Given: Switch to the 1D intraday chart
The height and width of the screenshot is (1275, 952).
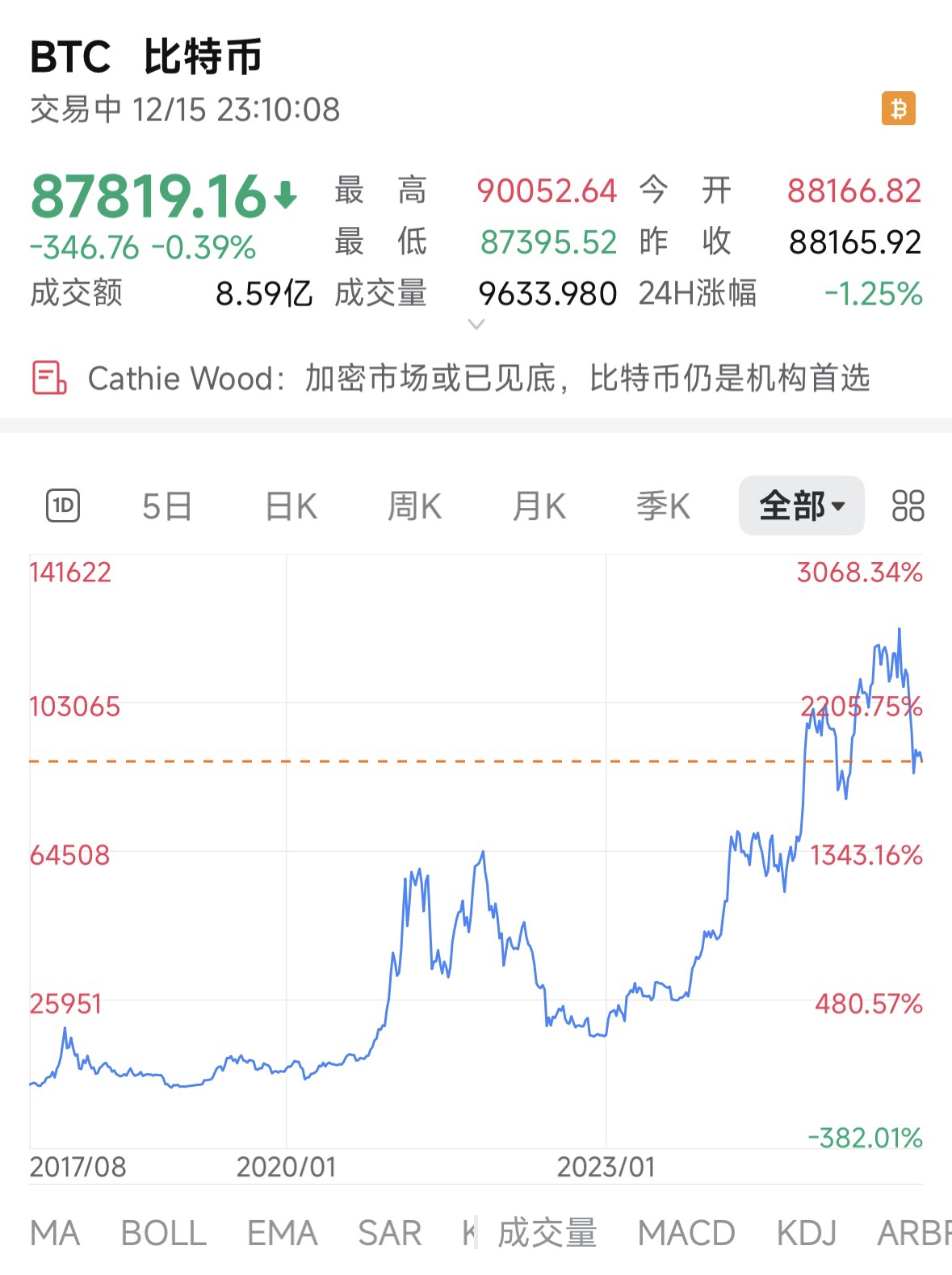Looking at the screenshot, I should coord(63,506).
